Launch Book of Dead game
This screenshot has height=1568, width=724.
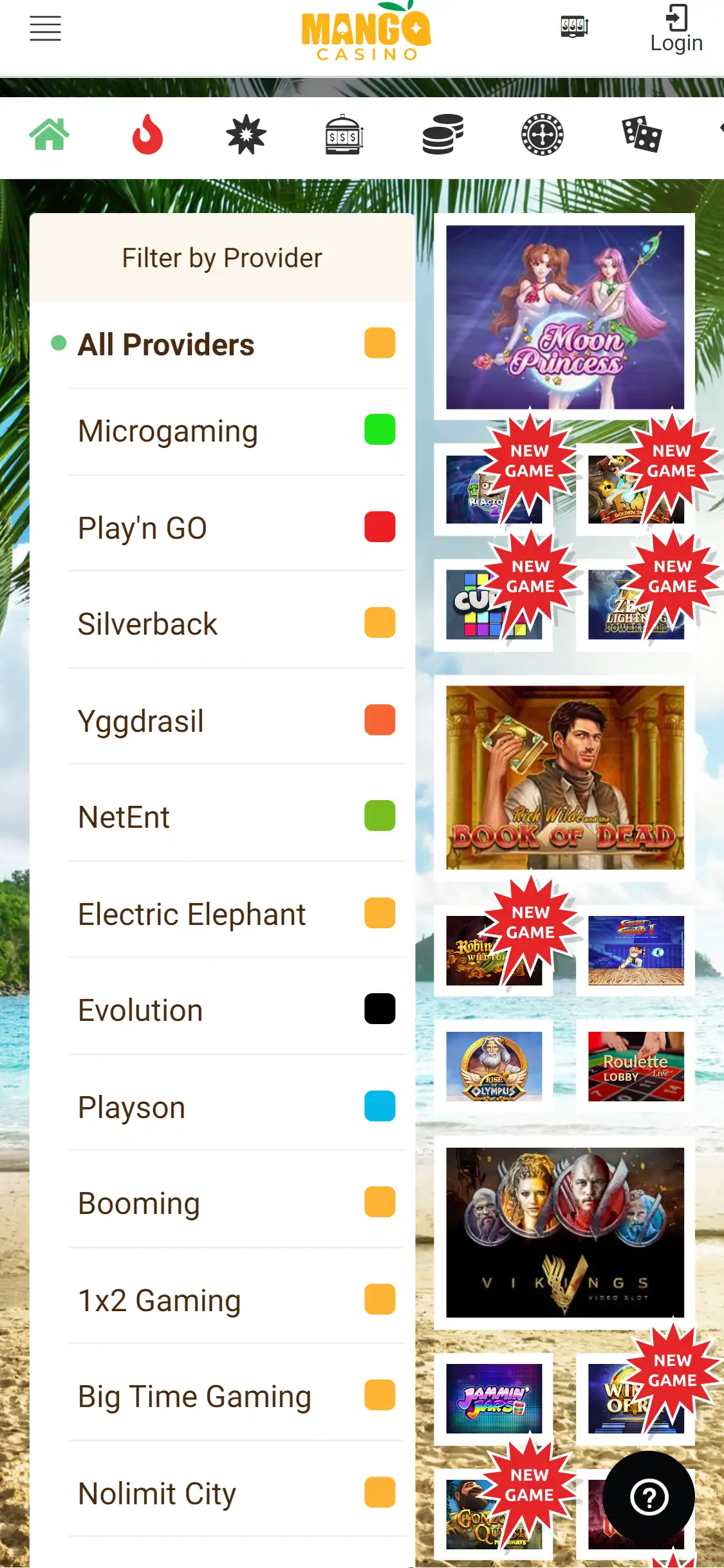564,777
